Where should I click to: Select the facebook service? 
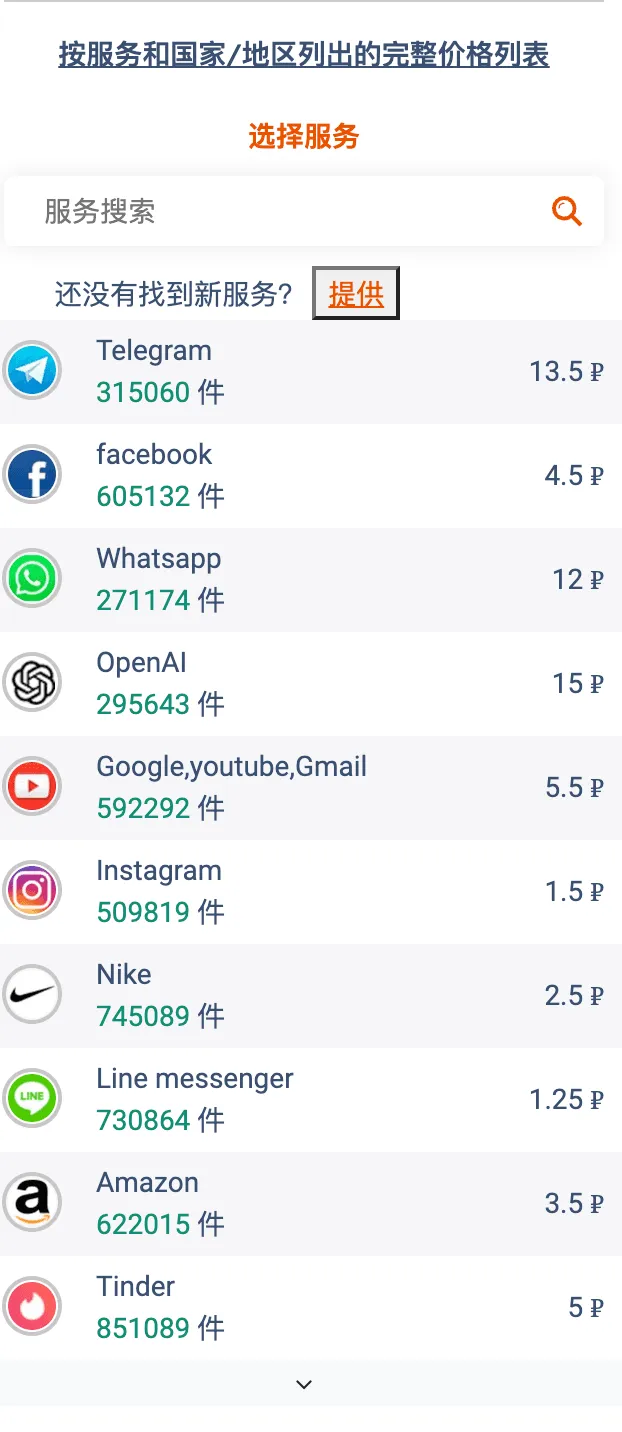(310, 475)
